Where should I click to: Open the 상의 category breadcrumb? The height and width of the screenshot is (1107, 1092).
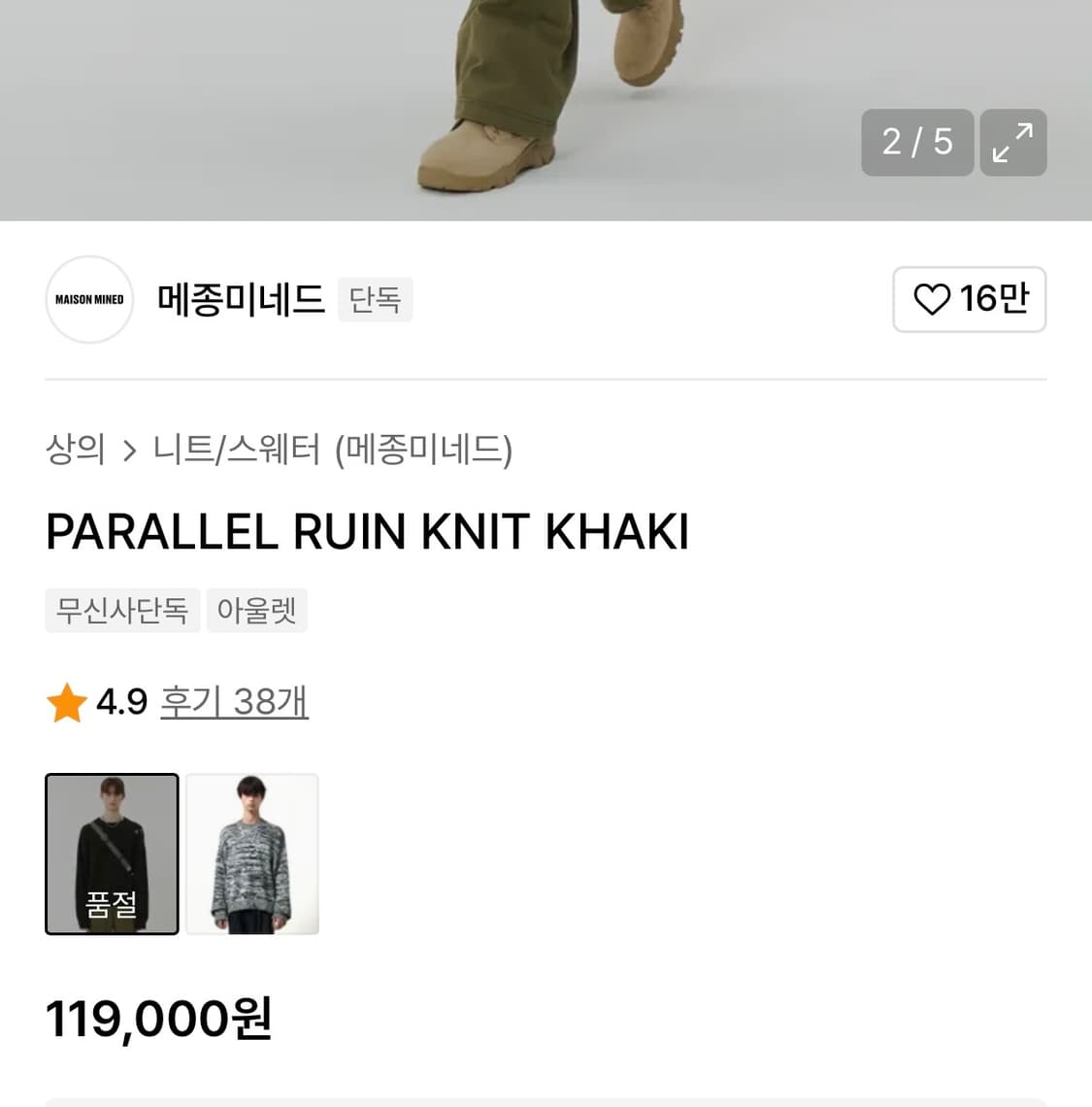point(75,451)
